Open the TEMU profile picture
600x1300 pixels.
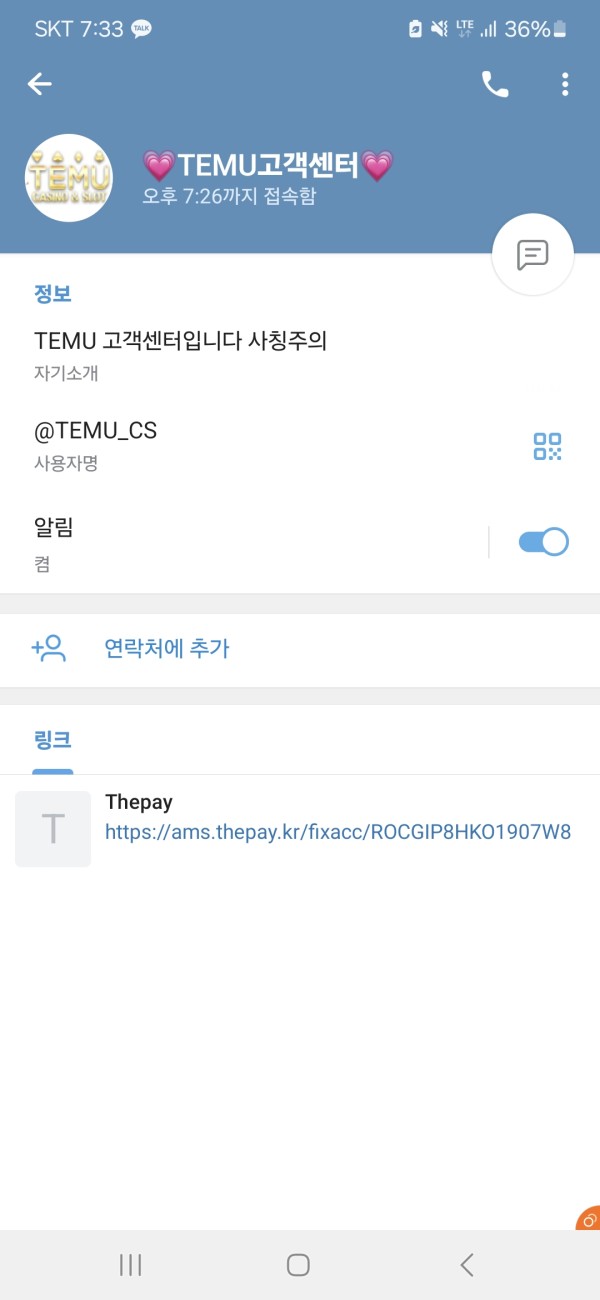(68, 178)
